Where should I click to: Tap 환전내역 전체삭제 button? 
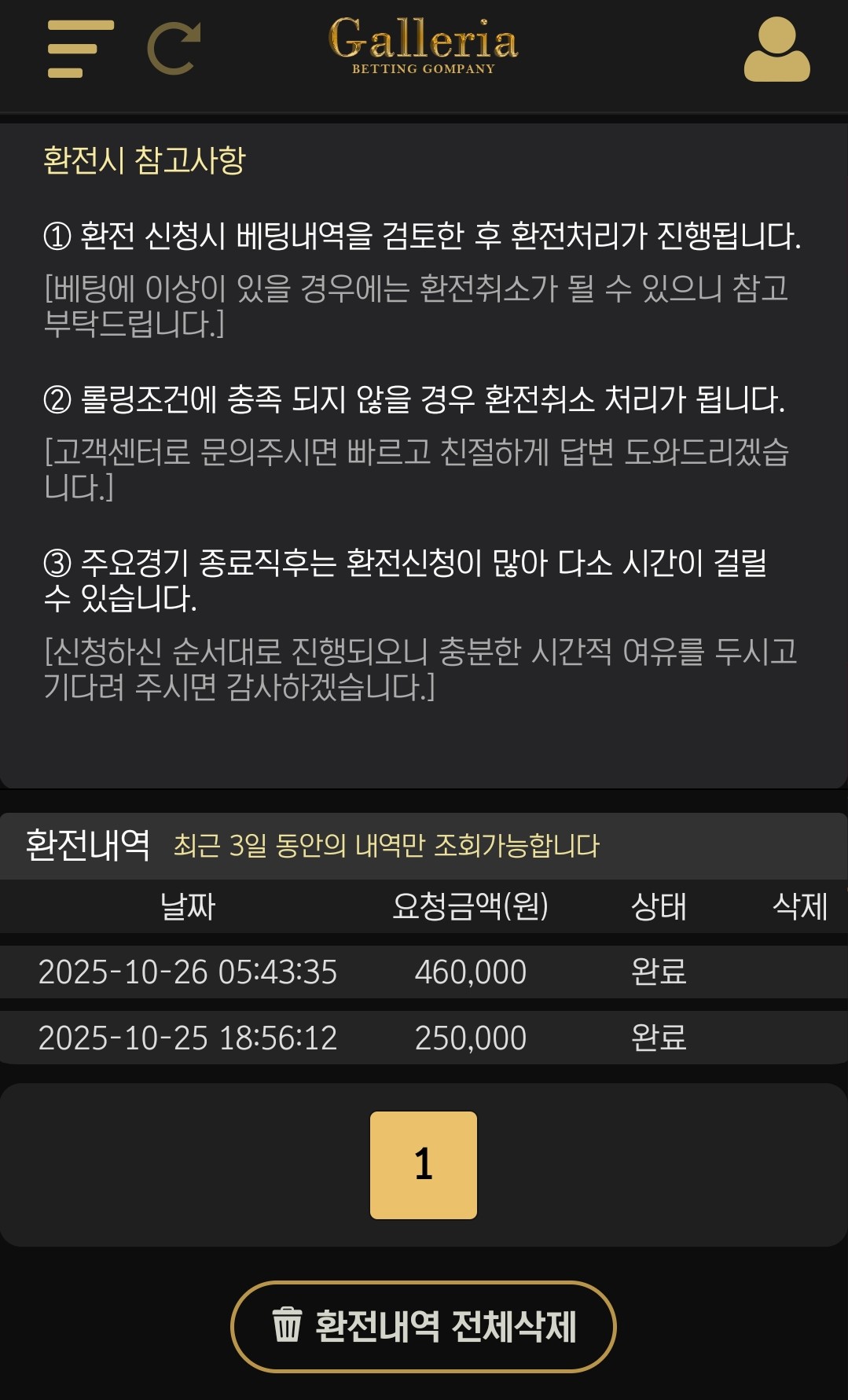pyautogui.click(x=424, y=1327)
